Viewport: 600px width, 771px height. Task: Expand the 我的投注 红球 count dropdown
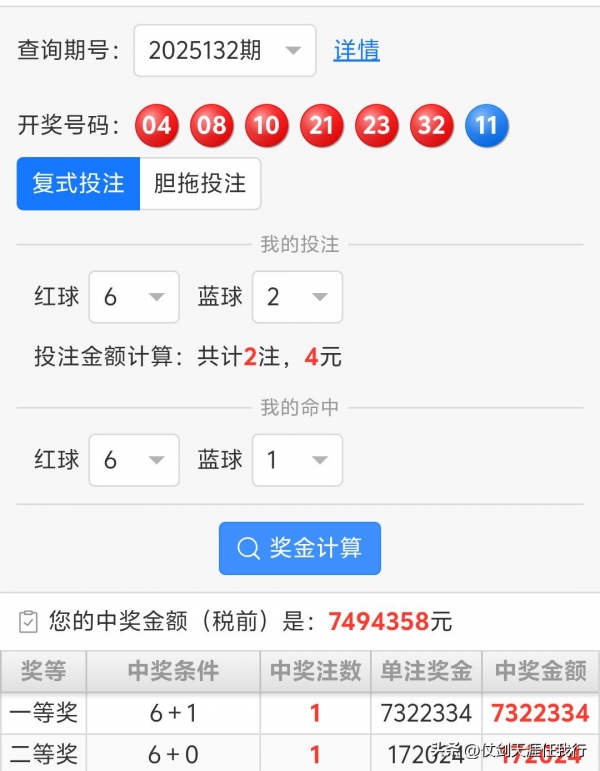pyautogui.click(x=134, y=297)
